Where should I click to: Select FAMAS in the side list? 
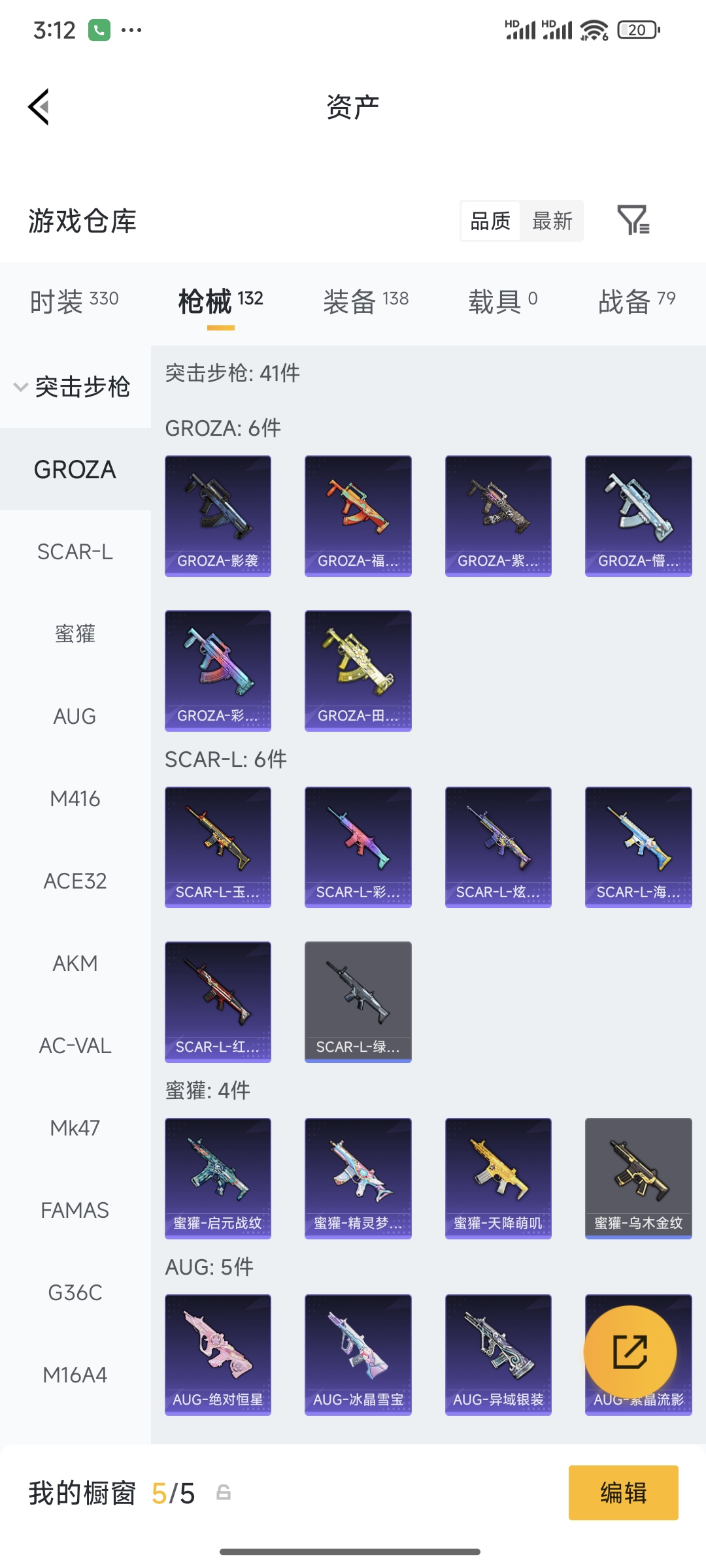[75, 1210]
